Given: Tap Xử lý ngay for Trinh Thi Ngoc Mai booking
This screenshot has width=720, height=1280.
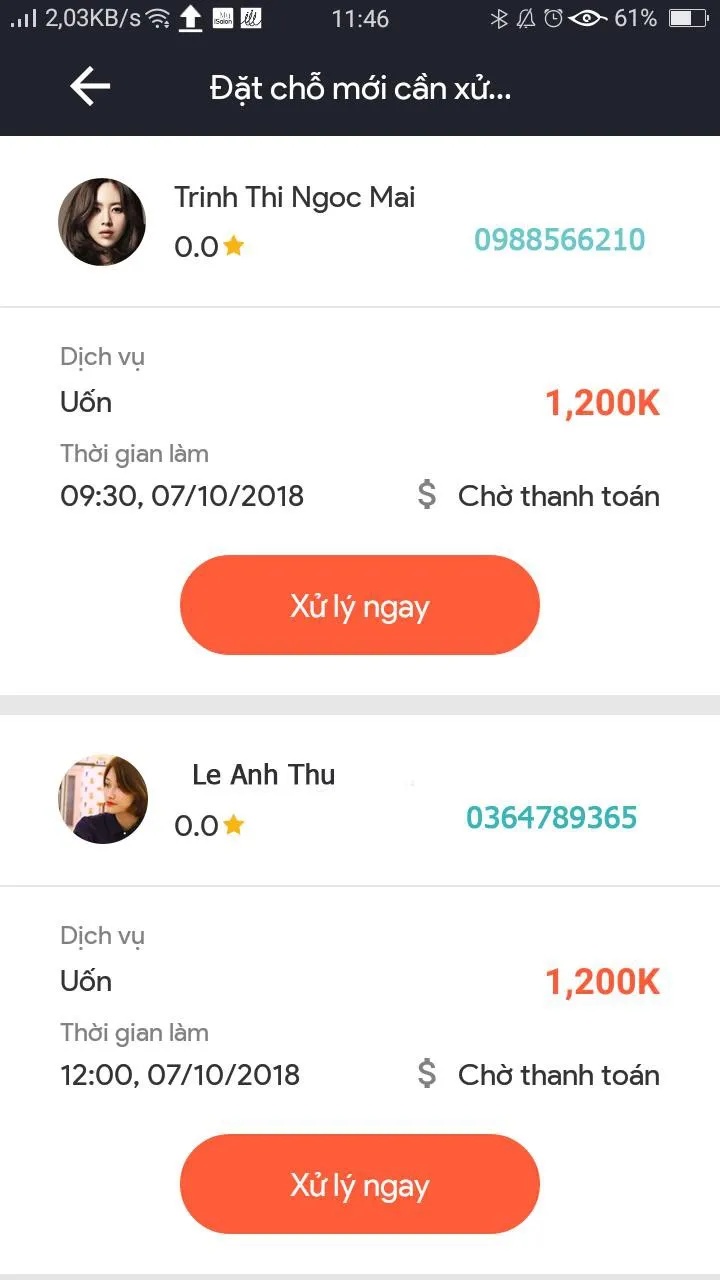Looking at the screenshot, I should pos(359,605).
